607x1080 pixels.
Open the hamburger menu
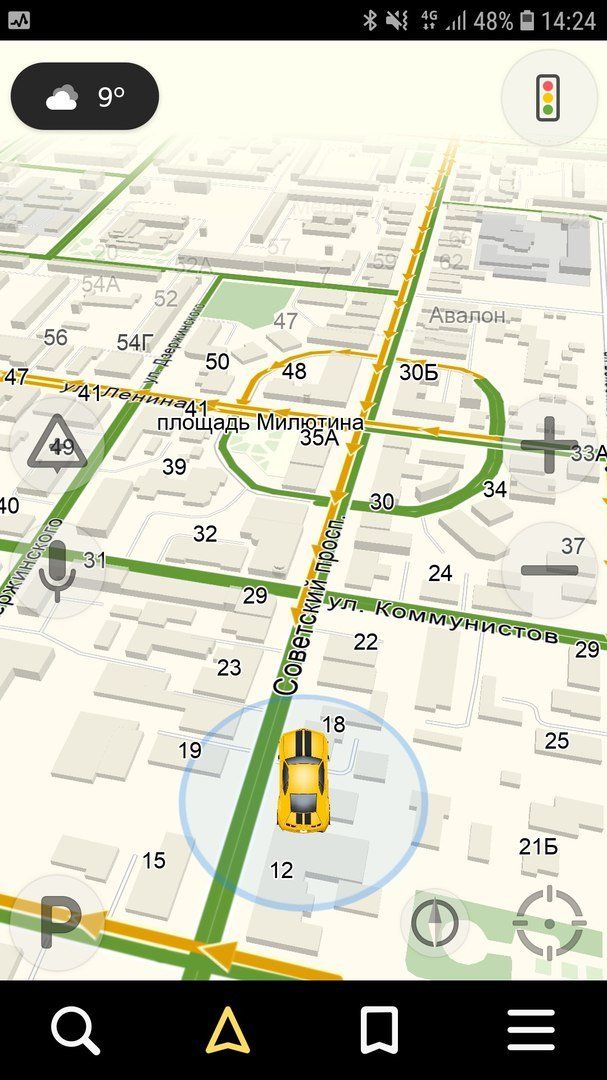tap(531, 1031)
